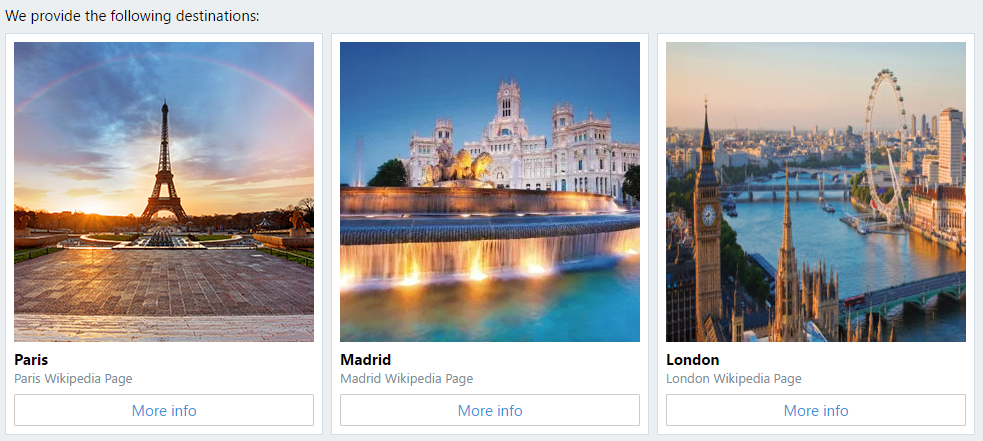Open More info for London
Screen dimensions: 983x441
pos(816,410)
